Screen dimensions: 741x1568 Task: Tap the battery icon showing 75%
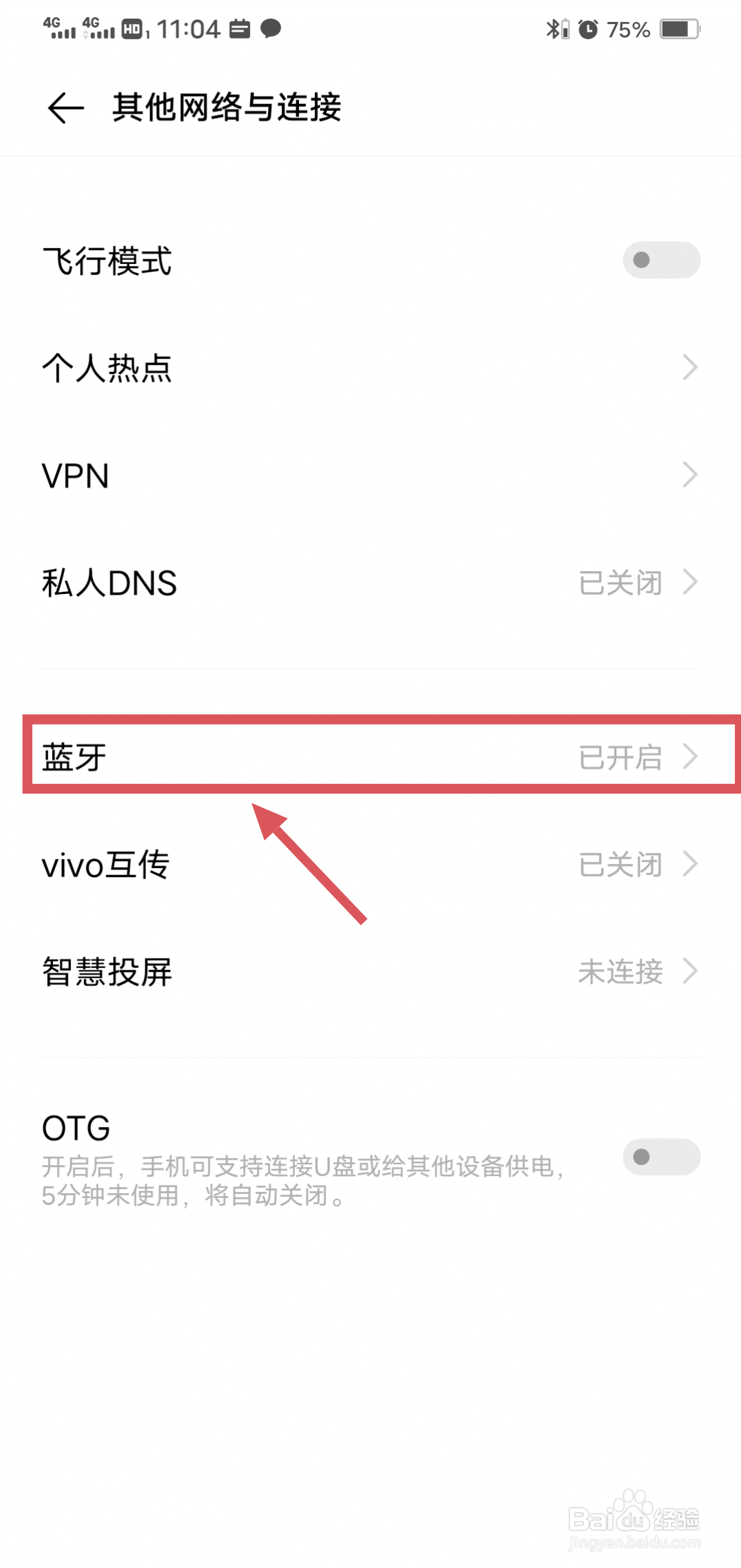[x=678, y=28]
